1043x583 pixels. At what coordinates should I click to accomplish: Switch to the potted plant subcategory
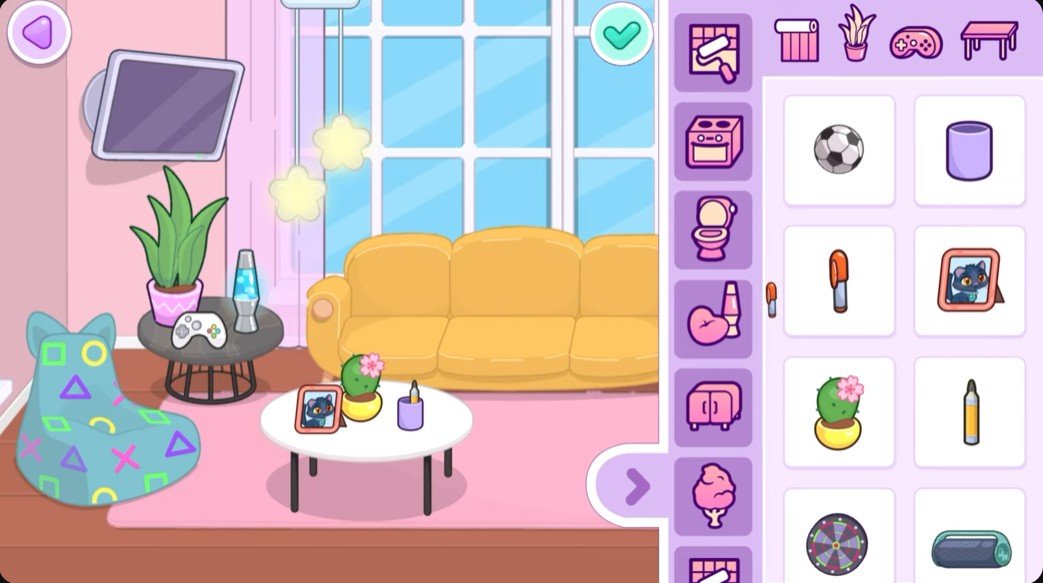click(x=856, y=35)
